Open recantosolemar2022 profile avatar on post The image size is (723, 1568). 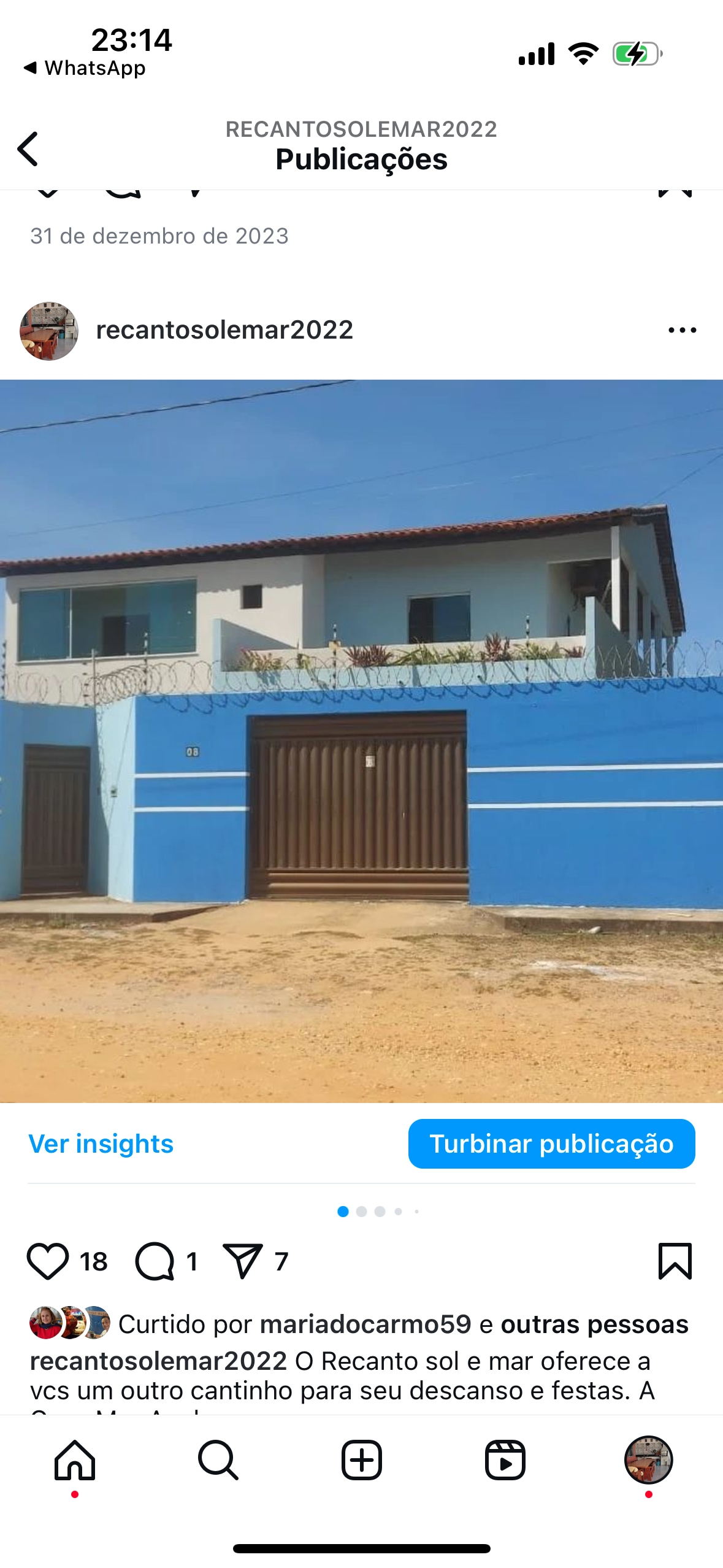(49, 331)
